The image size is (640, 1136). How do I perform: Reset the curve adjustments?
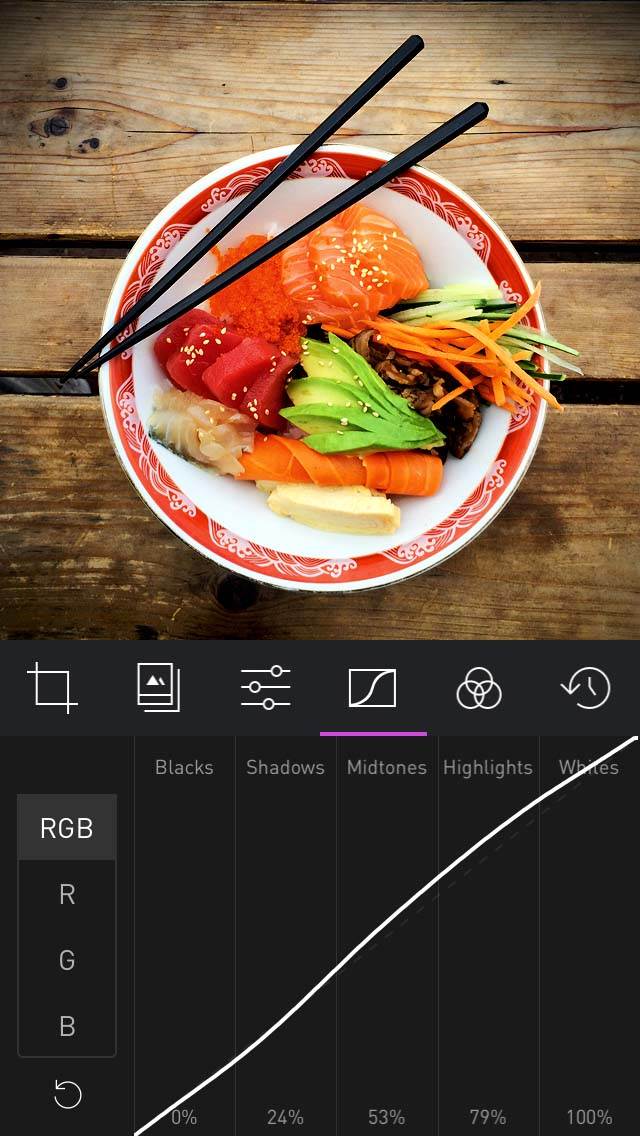(x=68, y=1094)
